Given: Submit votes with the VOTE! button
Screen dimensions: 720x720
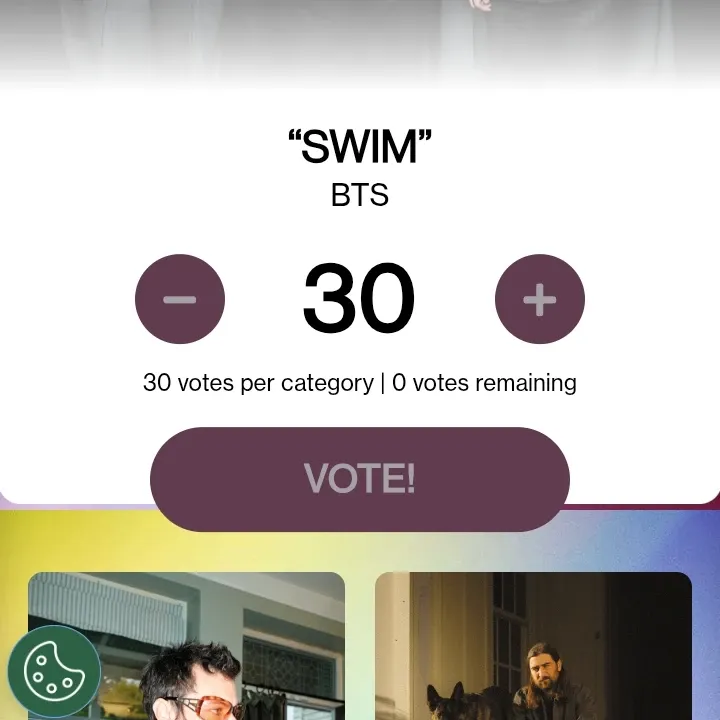Looking at the screenshot, I should click(360, 479).
